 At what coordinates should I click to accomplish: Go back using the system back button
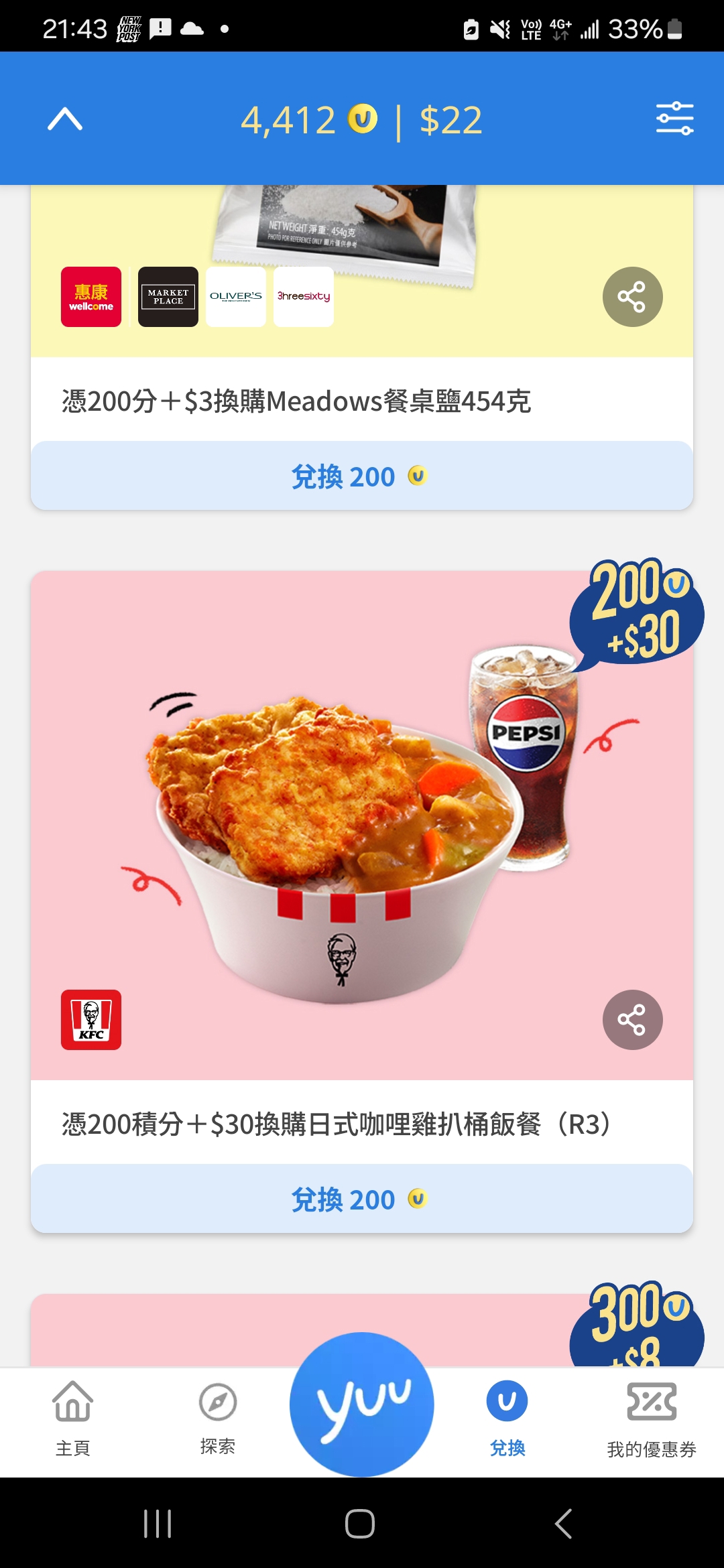pos(564,1523)
